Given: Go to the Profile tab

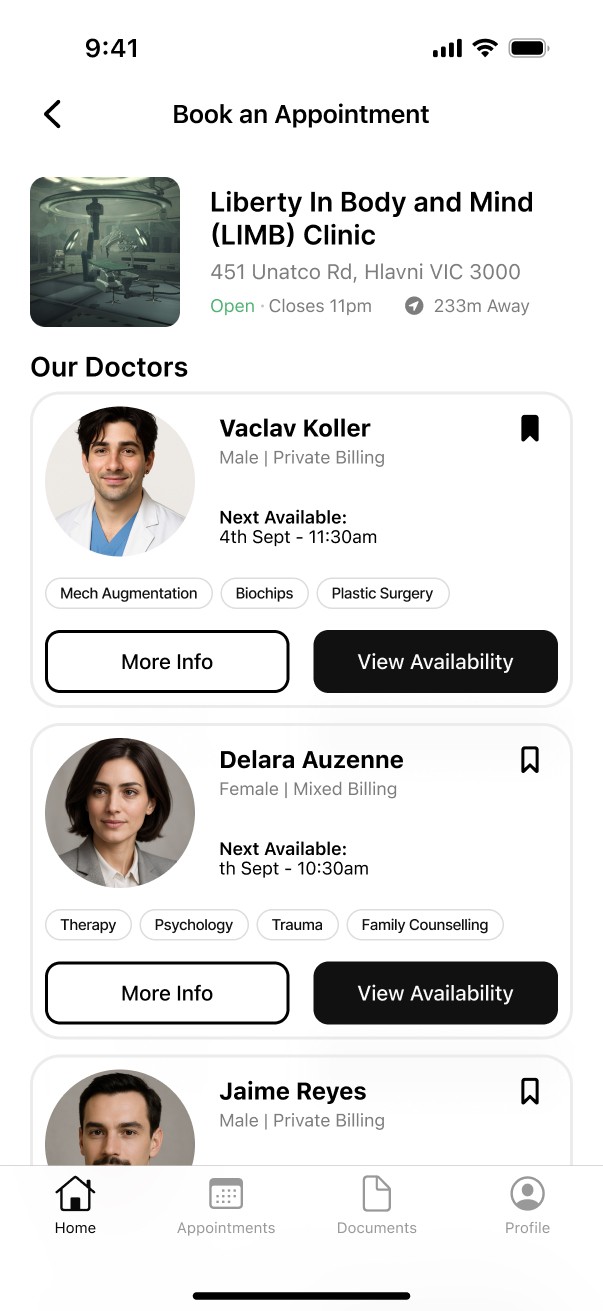Looking at the screenshot, I should tap(527, 1205).
